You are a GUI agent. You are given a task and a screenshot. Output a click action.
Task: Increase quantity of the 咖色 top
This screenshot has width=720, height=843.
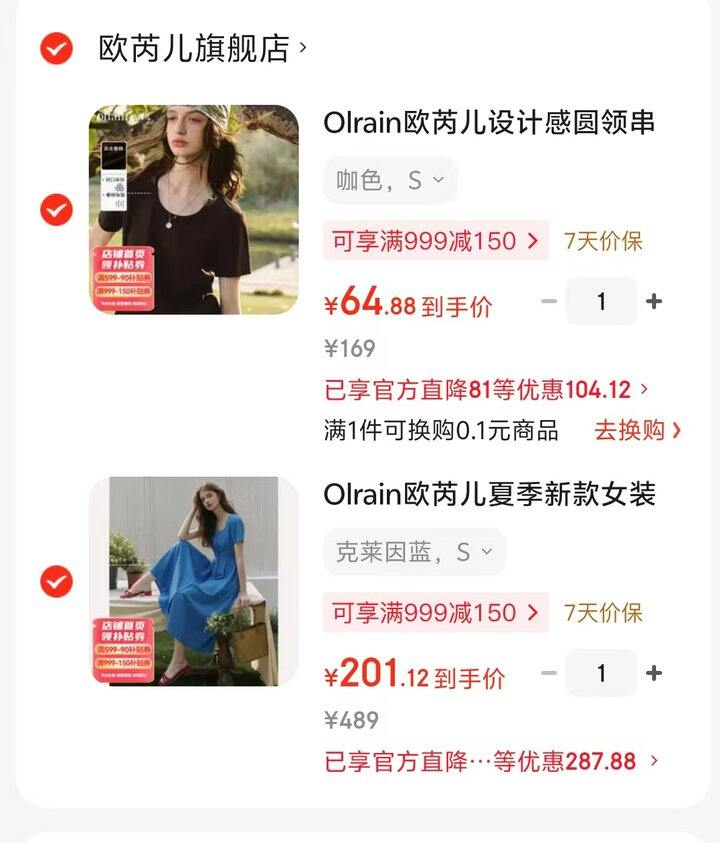(x=654, y=301)
